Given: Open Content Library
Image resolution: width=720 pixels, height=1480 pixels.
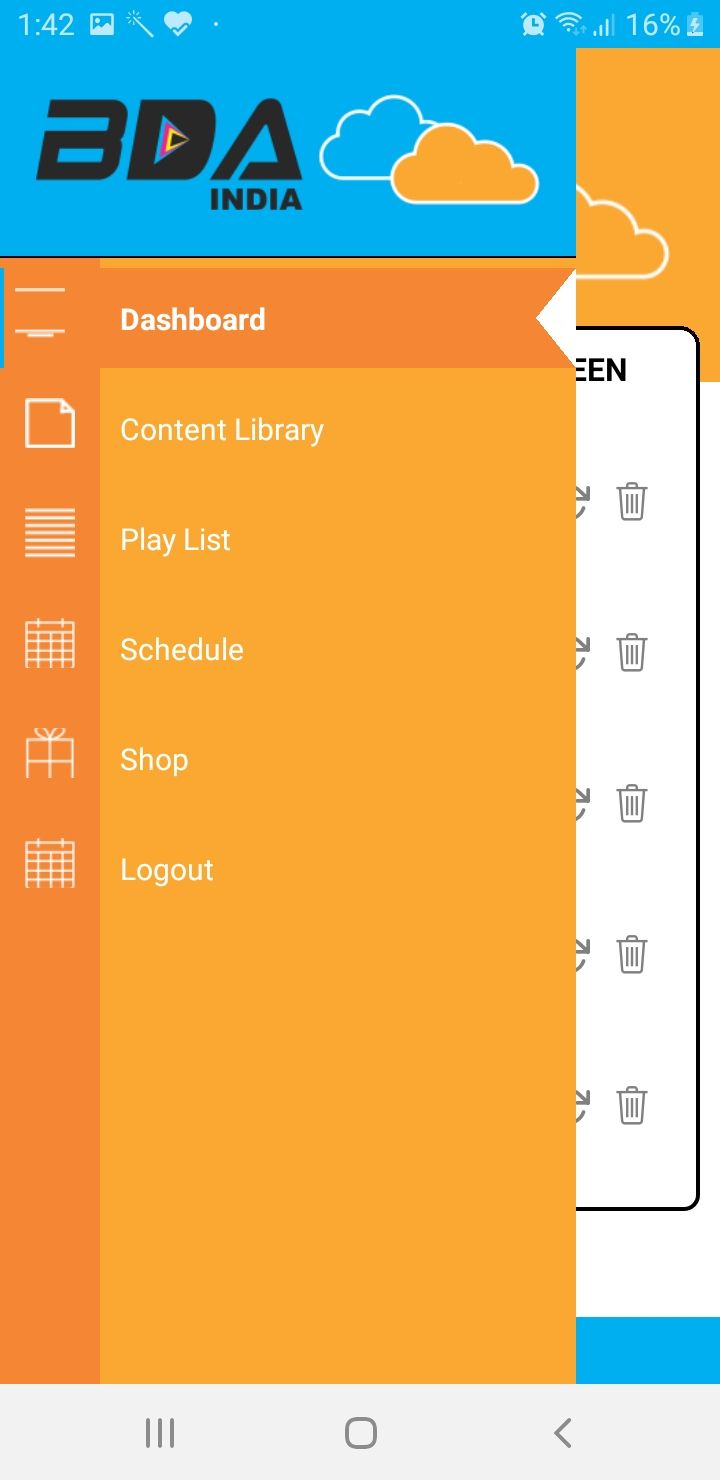Looking at the screenshot, I should tap(288, 430).
